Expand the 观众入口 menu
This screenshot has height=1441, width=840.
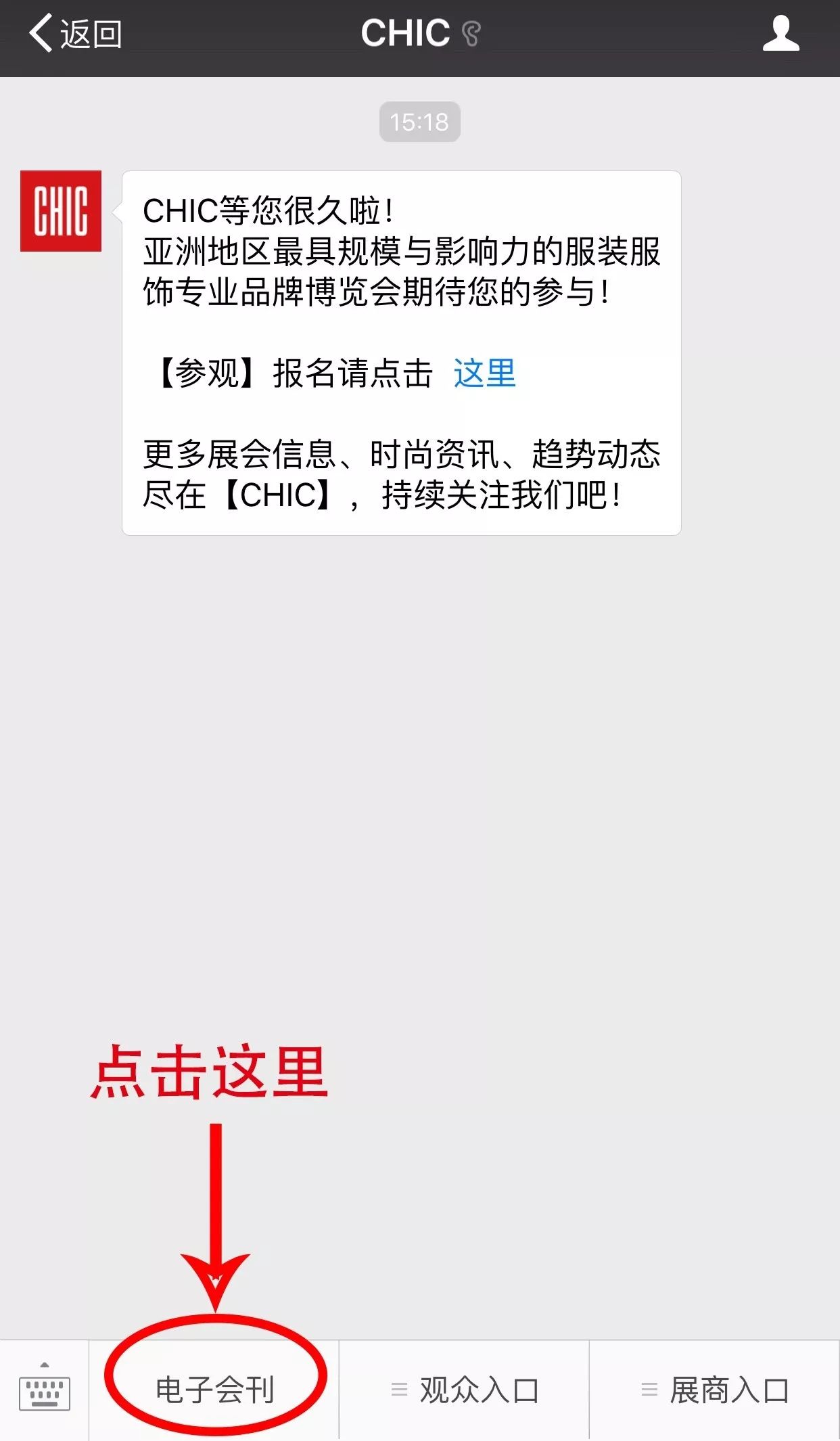465,1390
